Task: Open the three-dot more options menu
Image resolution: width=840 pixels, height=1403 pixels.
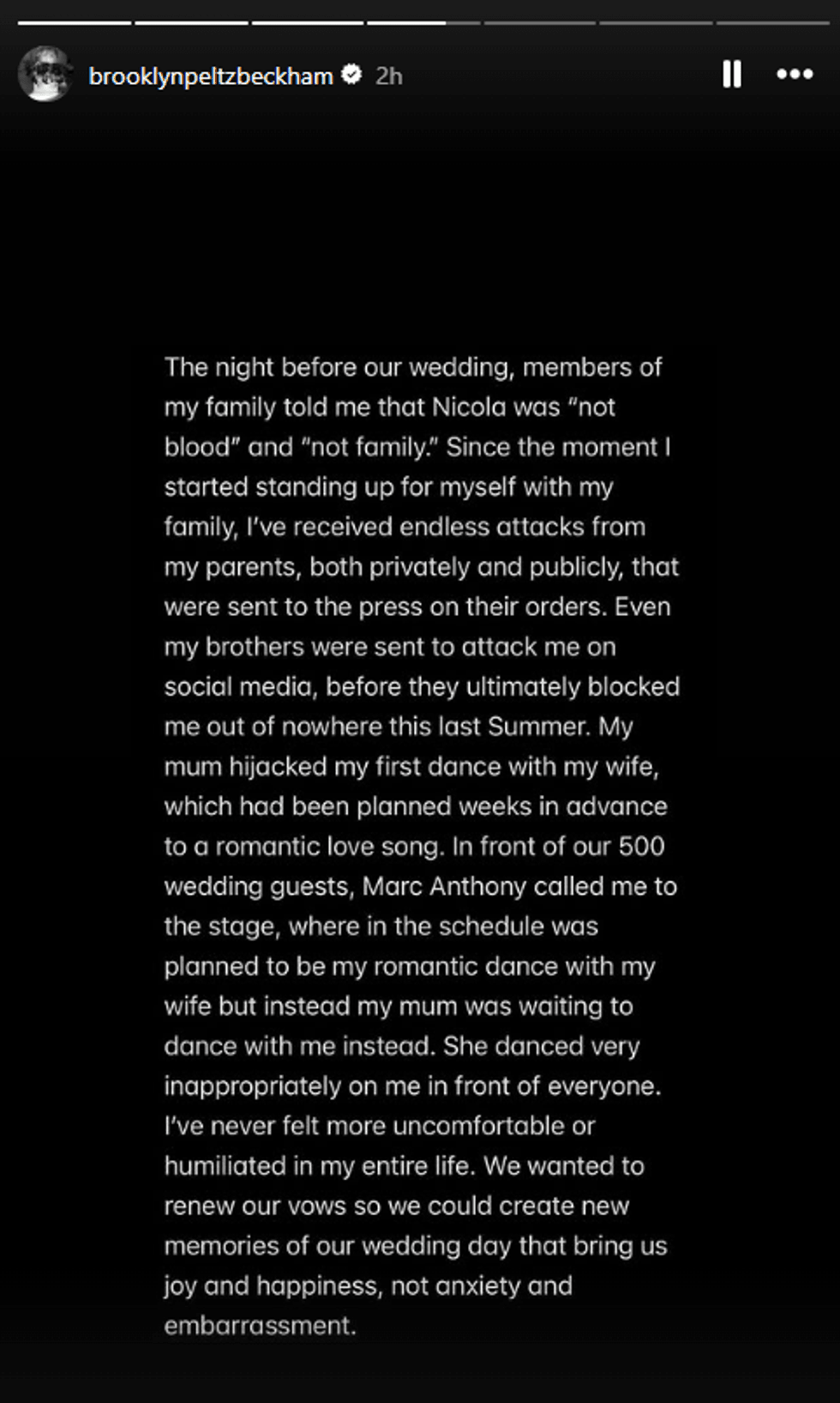Action: [x=795, y=75]
